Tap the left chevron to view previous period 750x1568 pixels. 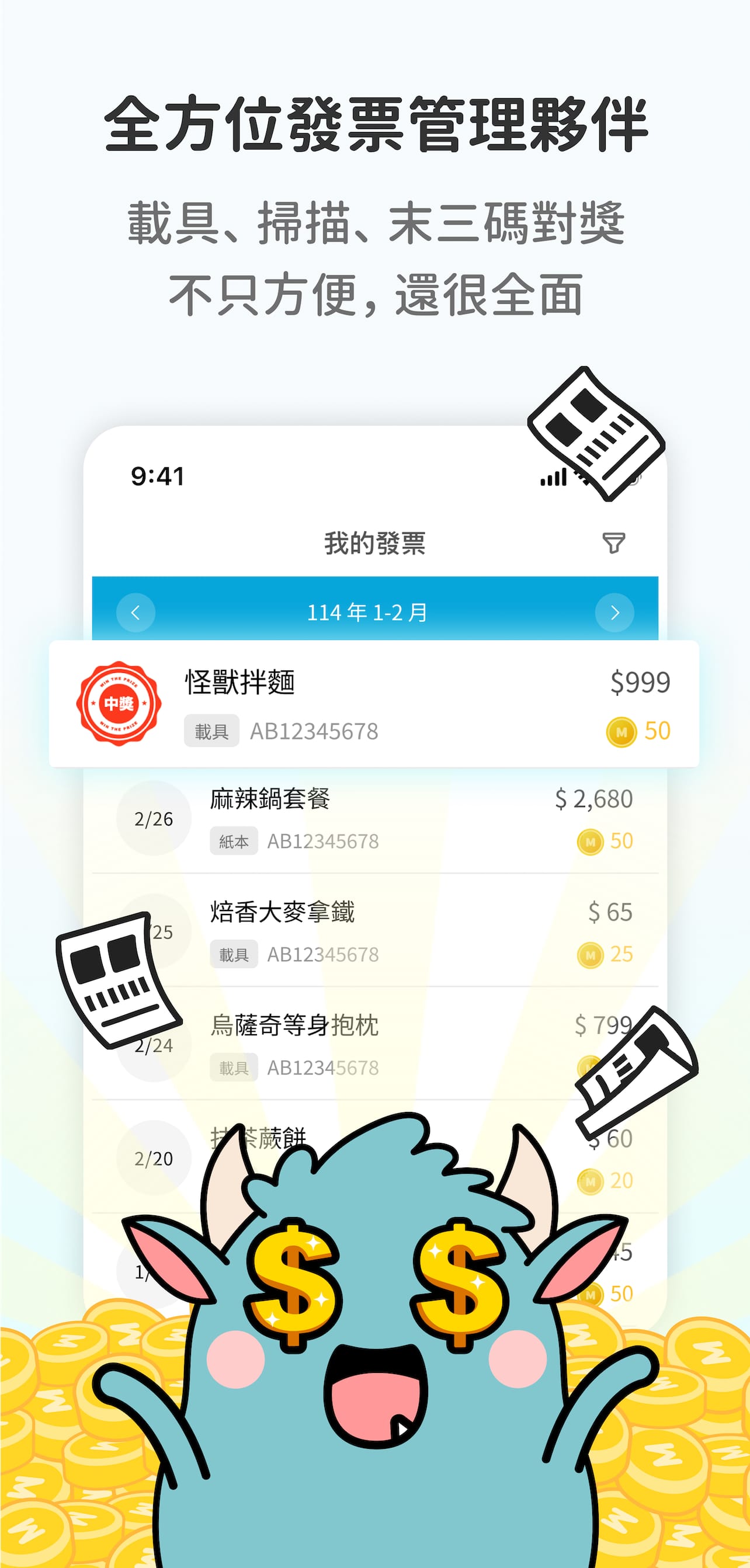pyautogui.click(x=135, y=613)
